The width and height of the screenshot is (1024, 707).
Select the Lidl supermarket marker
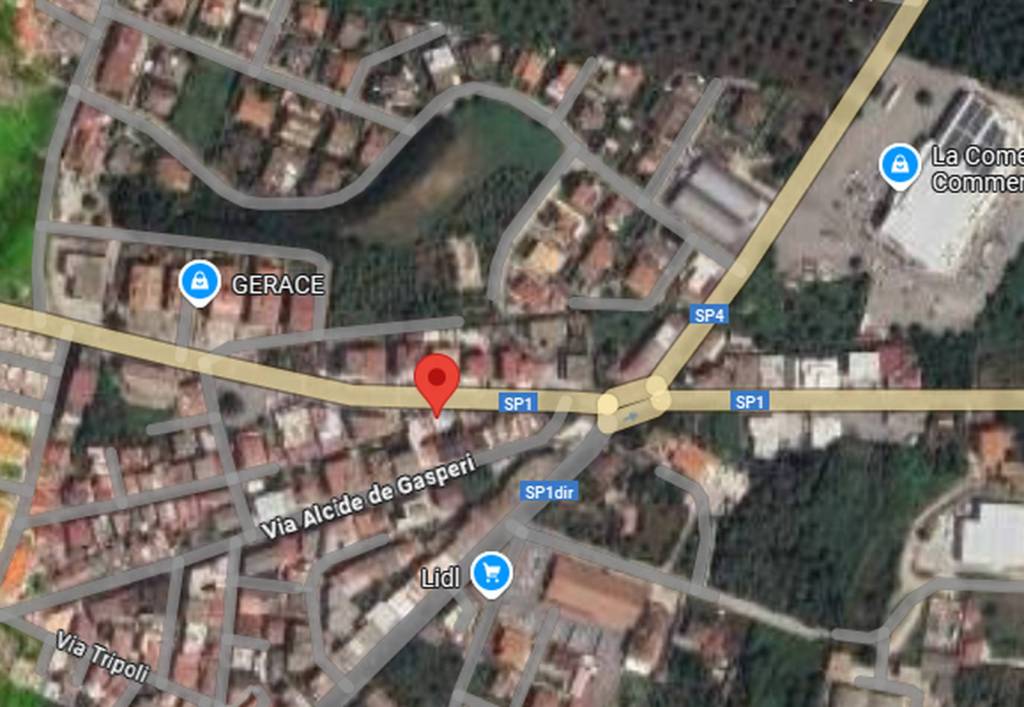point(491,574)
